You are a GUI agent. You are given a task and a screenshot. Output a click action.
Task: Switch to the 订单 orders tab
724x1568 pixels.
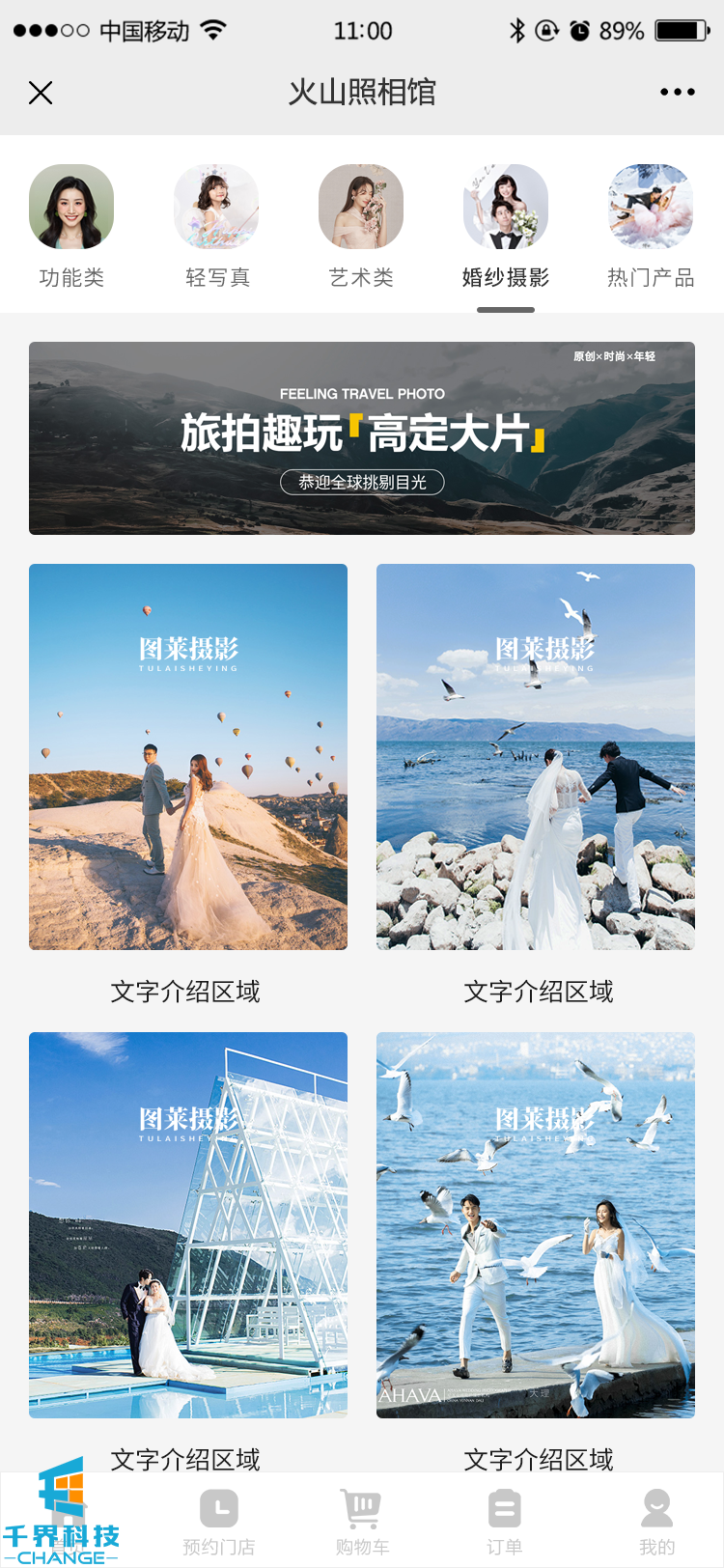pyautogui.click(x=504, y=1521)
